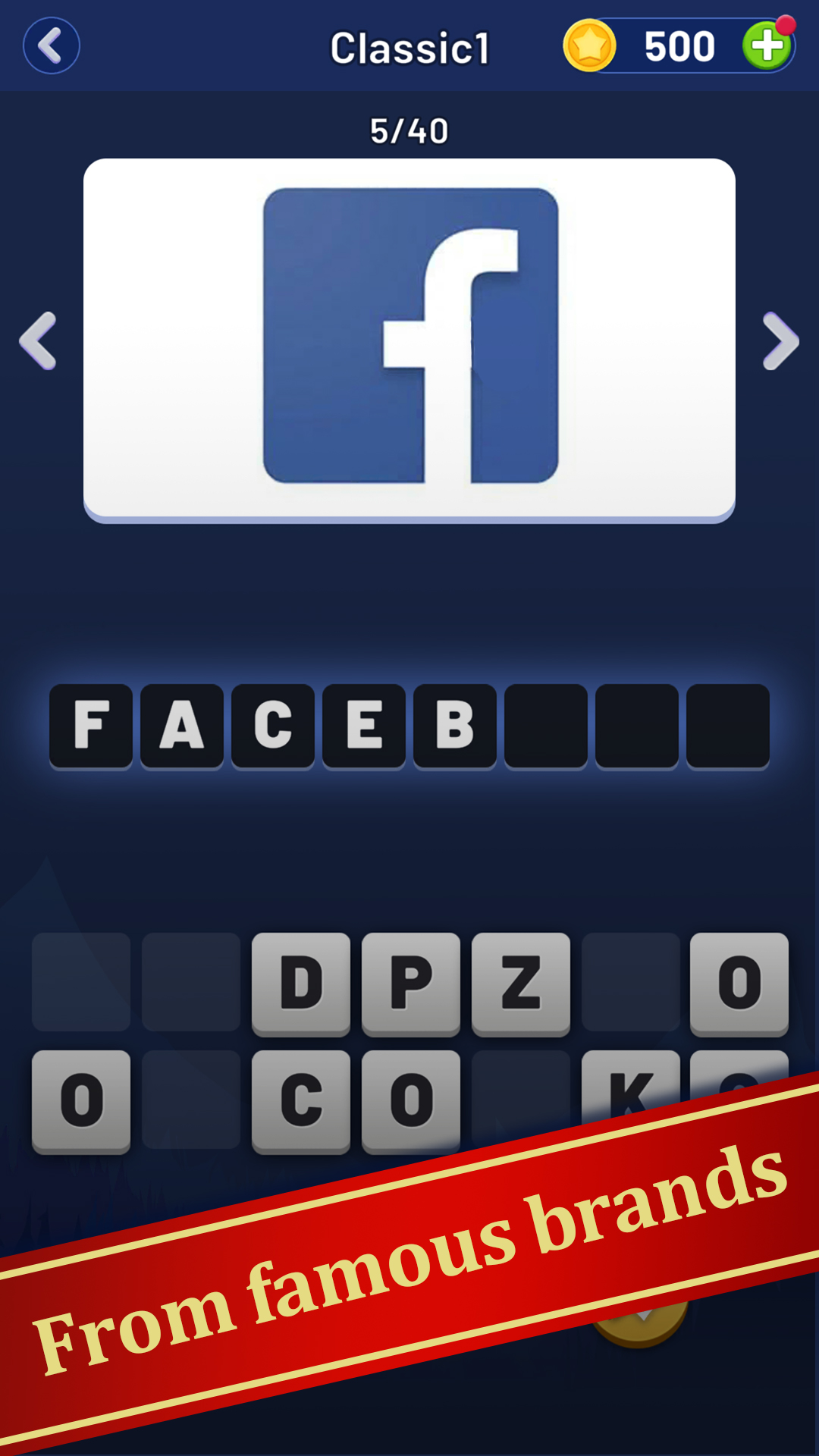Tap the coin balance showing 500
Image resolution: width=819 pixels, height=1456 pixels.
coord(677,45)
